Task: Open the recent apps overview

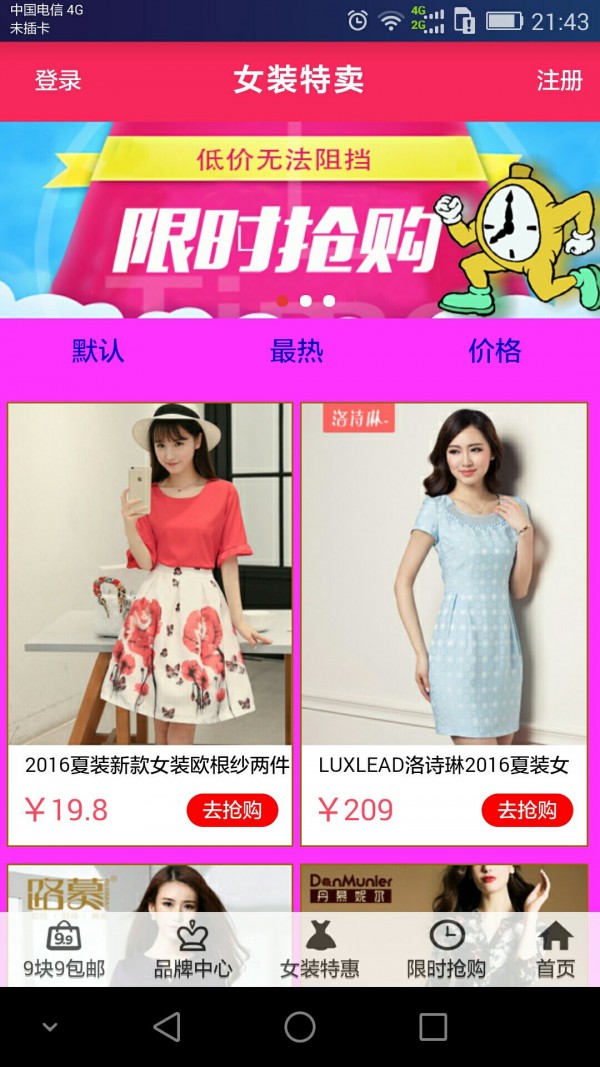Action: pos(433,1027)
